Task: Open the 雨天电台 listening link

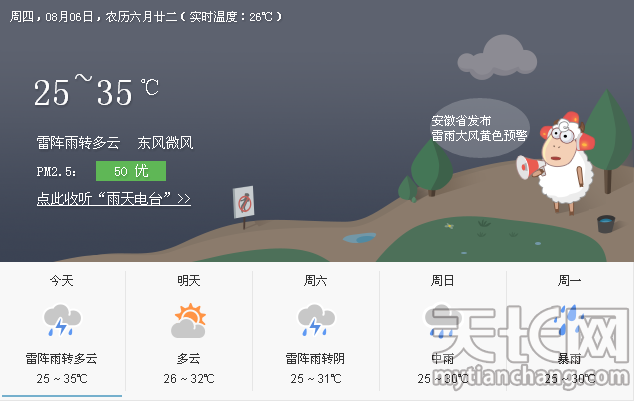Action: coord(113,199)
